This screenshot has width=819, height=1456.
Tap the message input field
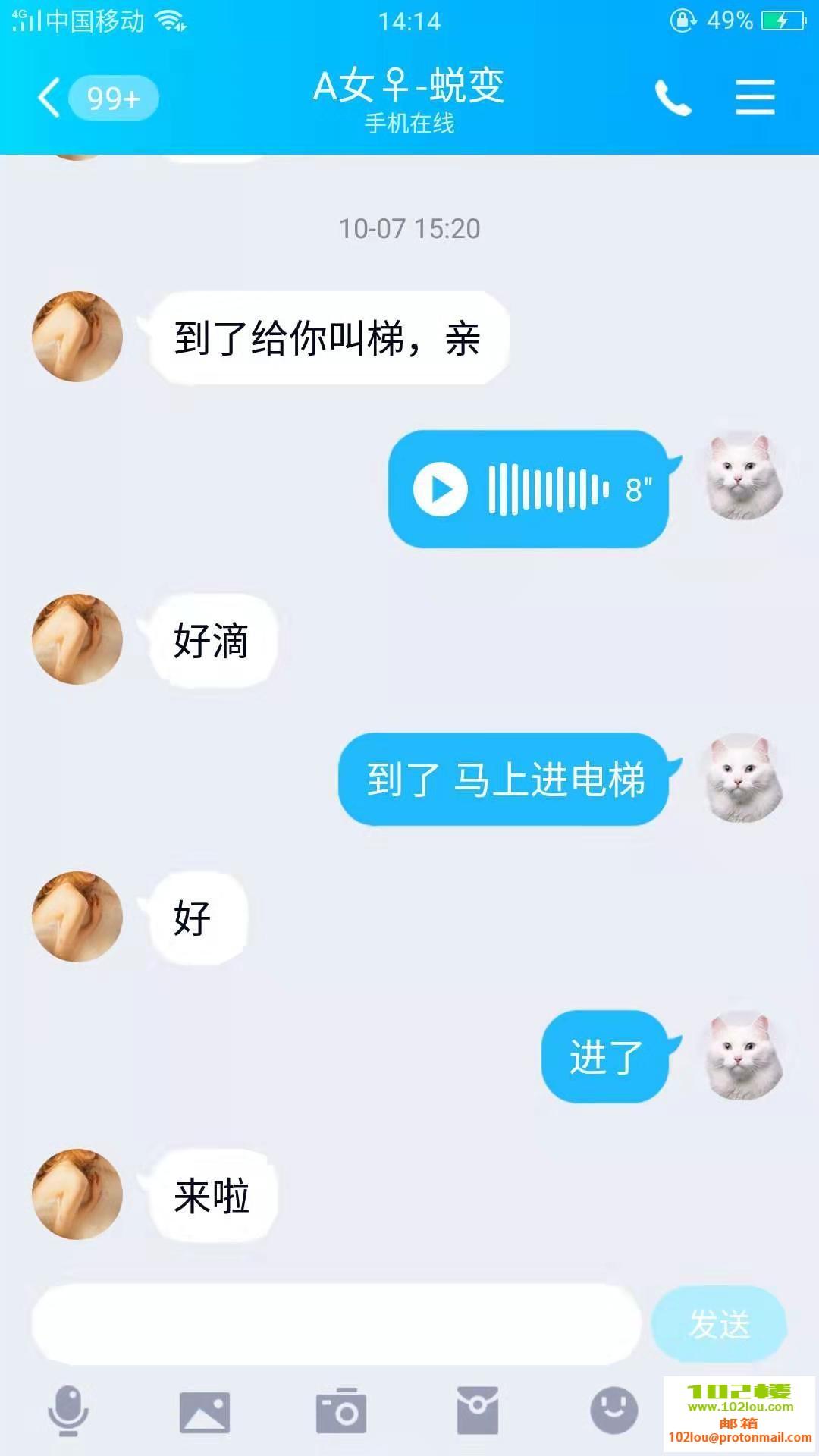click(x=336, y=1324)
